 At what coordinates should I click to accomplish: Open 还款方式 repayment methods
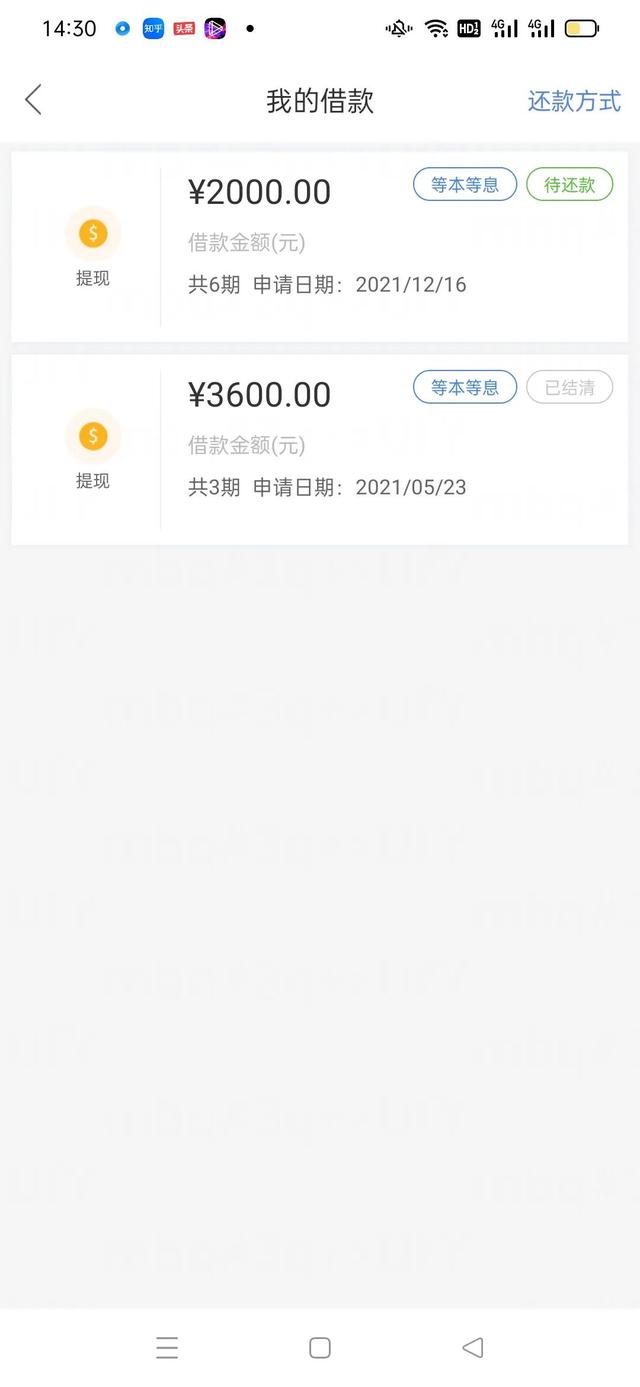(574, 101)
